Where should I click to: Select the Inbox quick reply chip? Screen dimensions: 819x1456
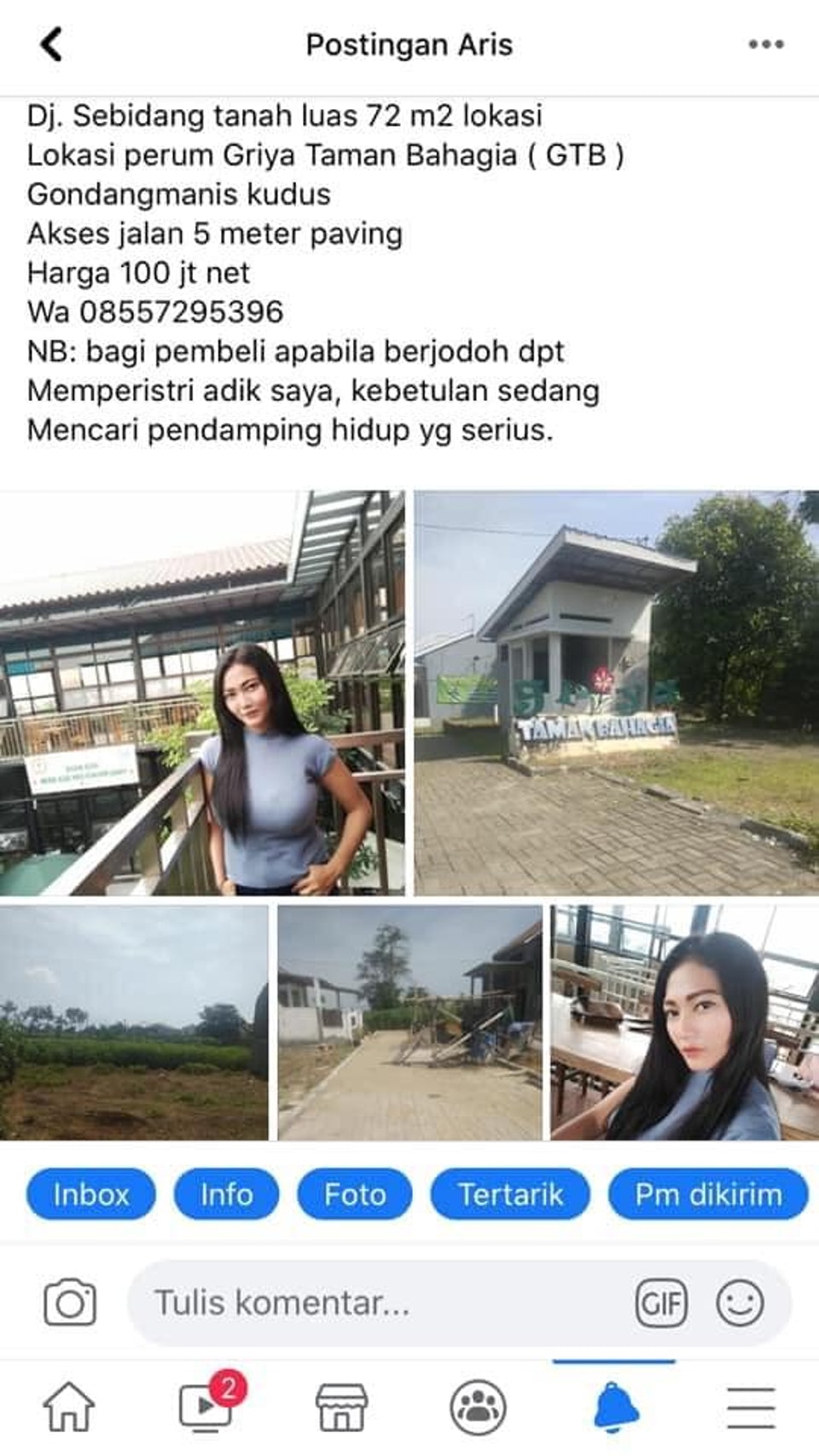[x=91, y=1194]
